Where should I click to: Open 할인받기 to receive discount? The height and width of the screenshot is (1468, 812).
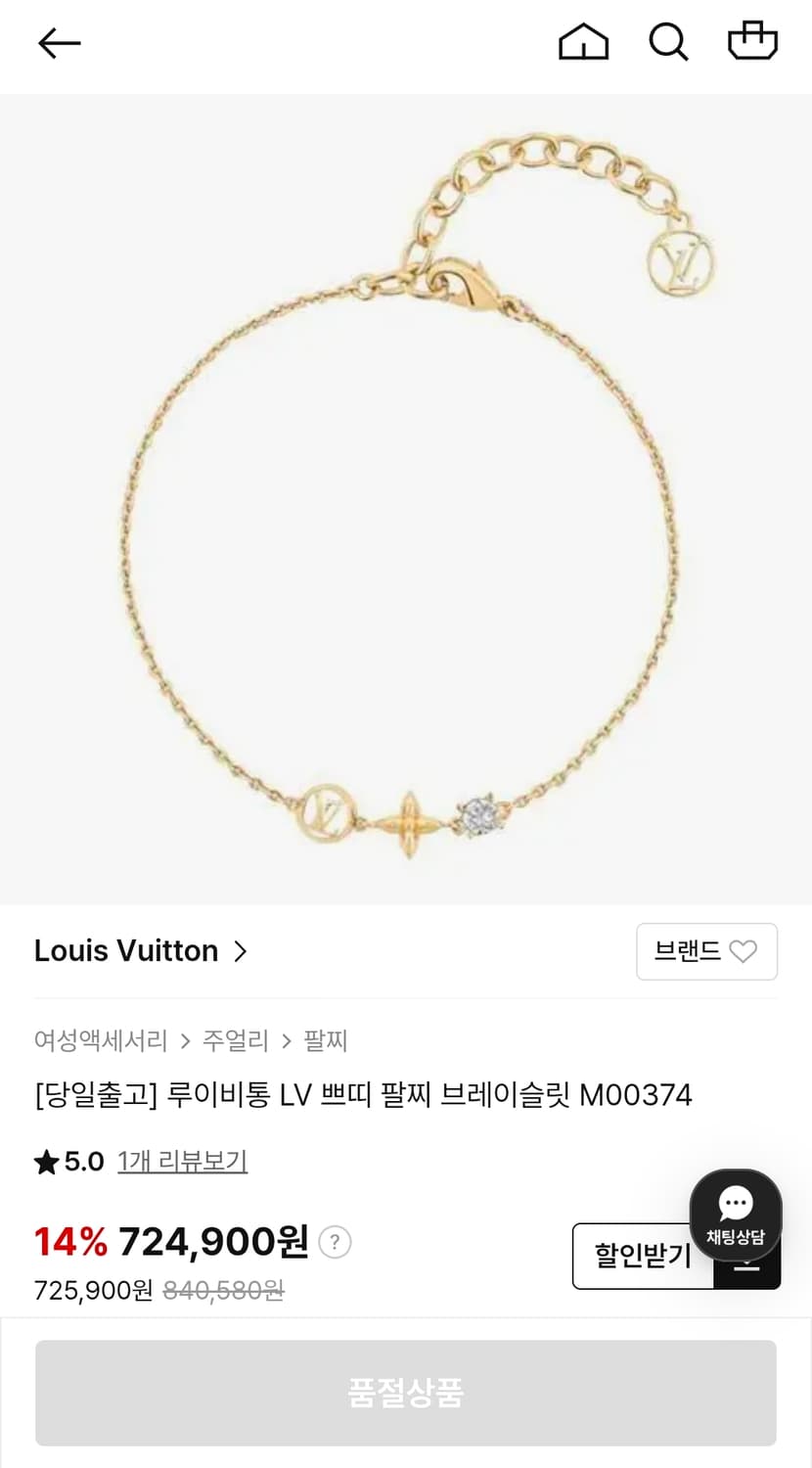pyautogui.click(x=643, y=1256)
